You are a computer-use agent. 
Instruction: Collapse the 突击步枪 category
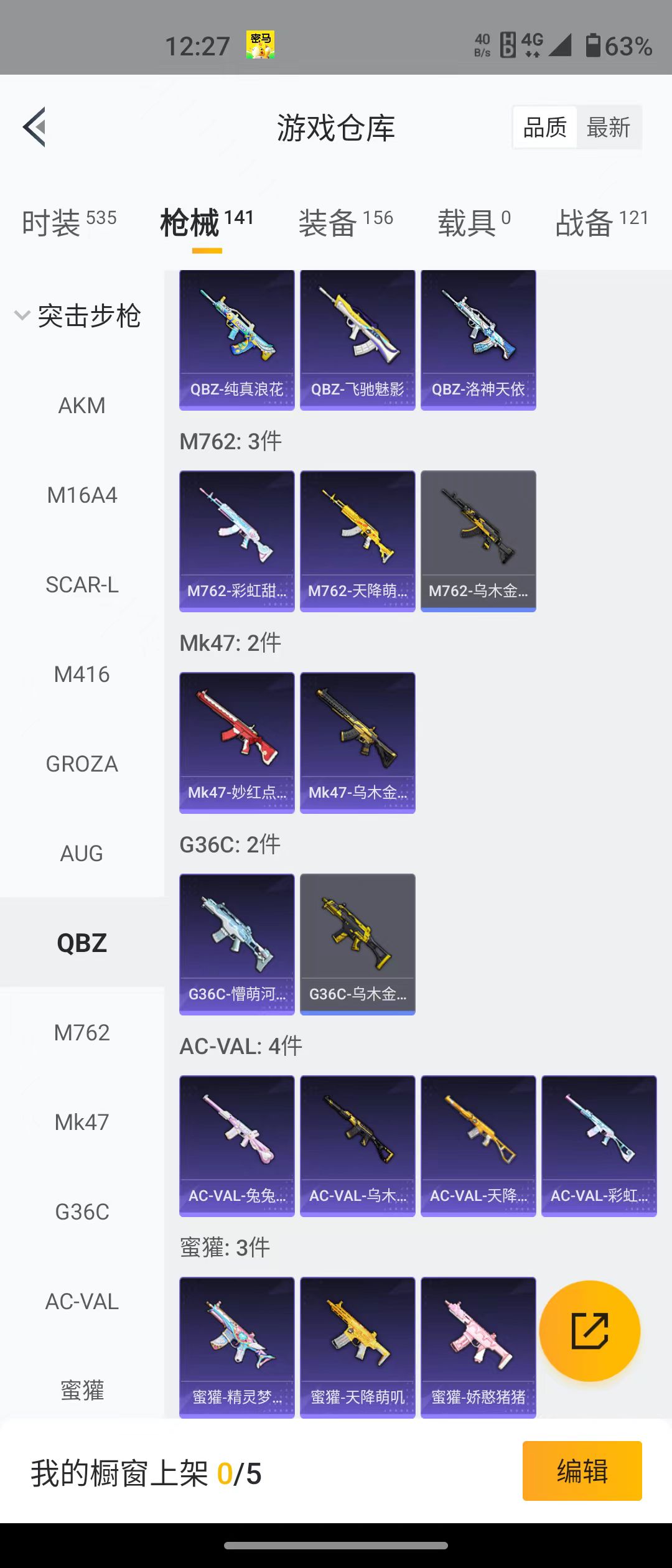point(78,316)
